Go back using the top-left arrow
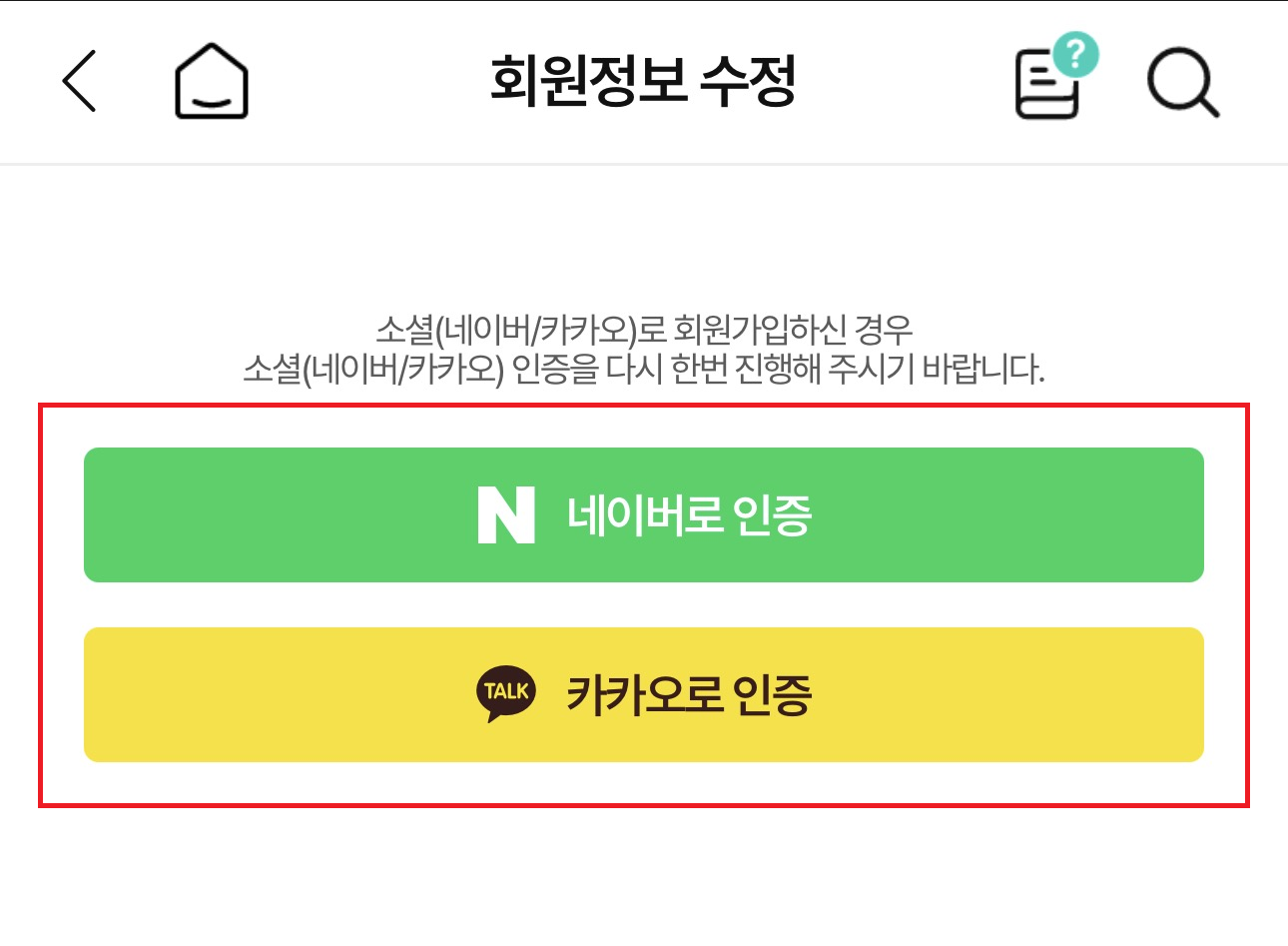Screen dimensions: 1288x946 [80, 80]
